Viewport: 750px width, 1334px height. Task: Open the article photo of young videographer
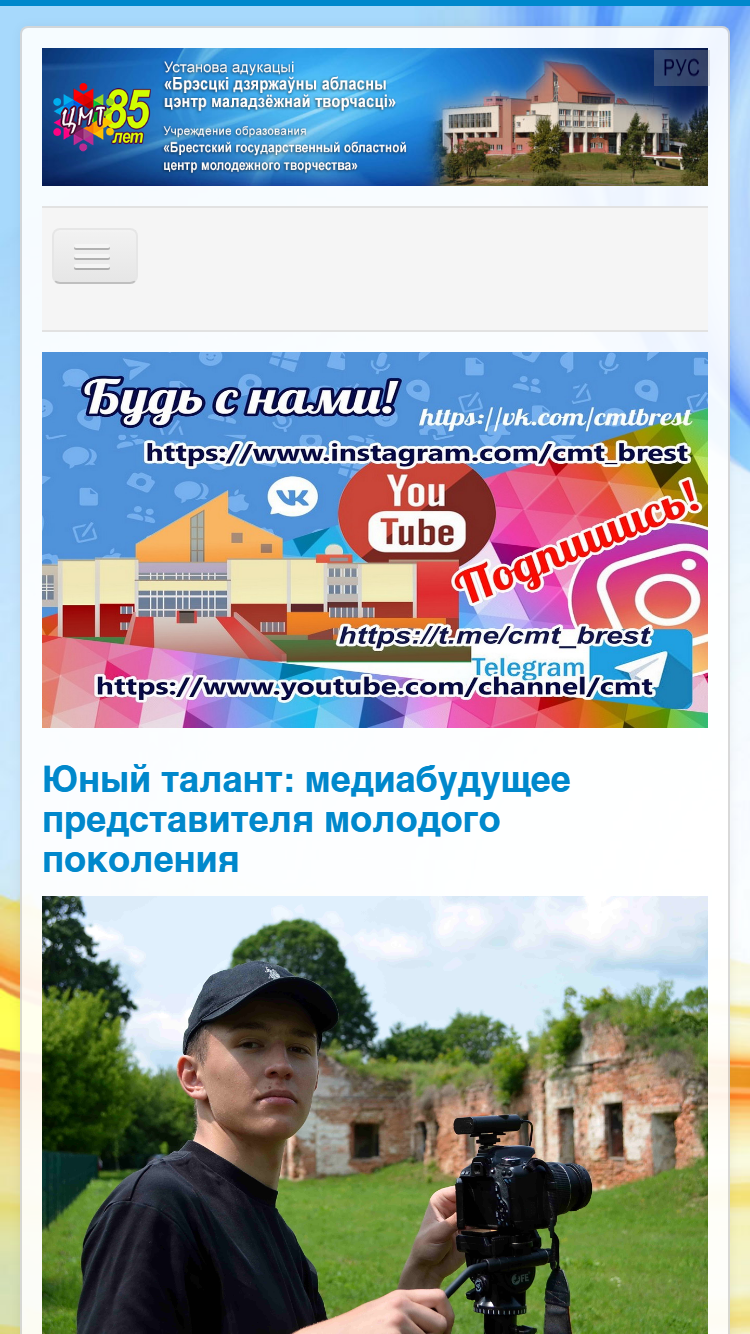click(375, 1115)
